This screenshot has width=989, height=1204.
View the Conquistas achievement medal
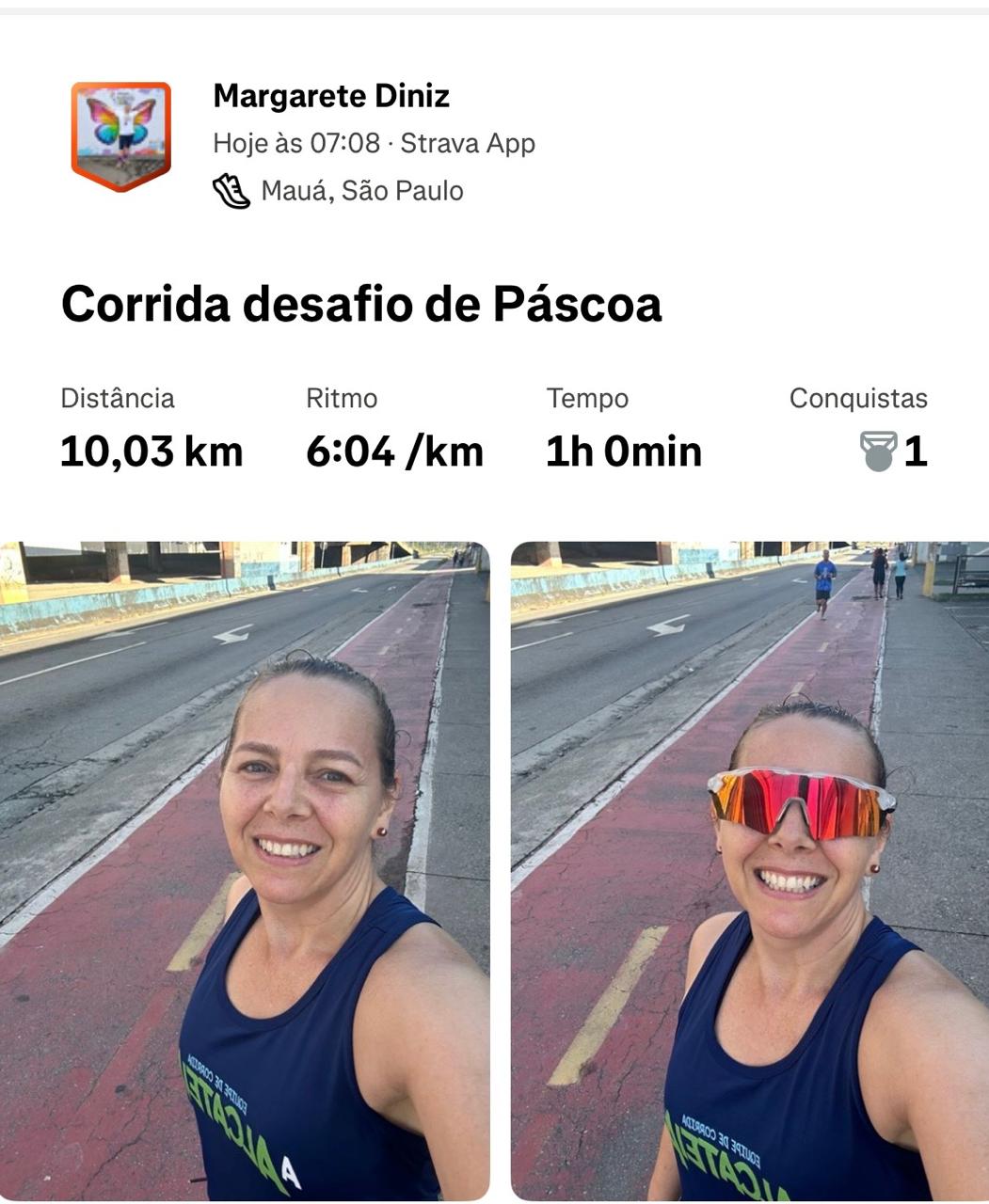[x=878, y=451]
